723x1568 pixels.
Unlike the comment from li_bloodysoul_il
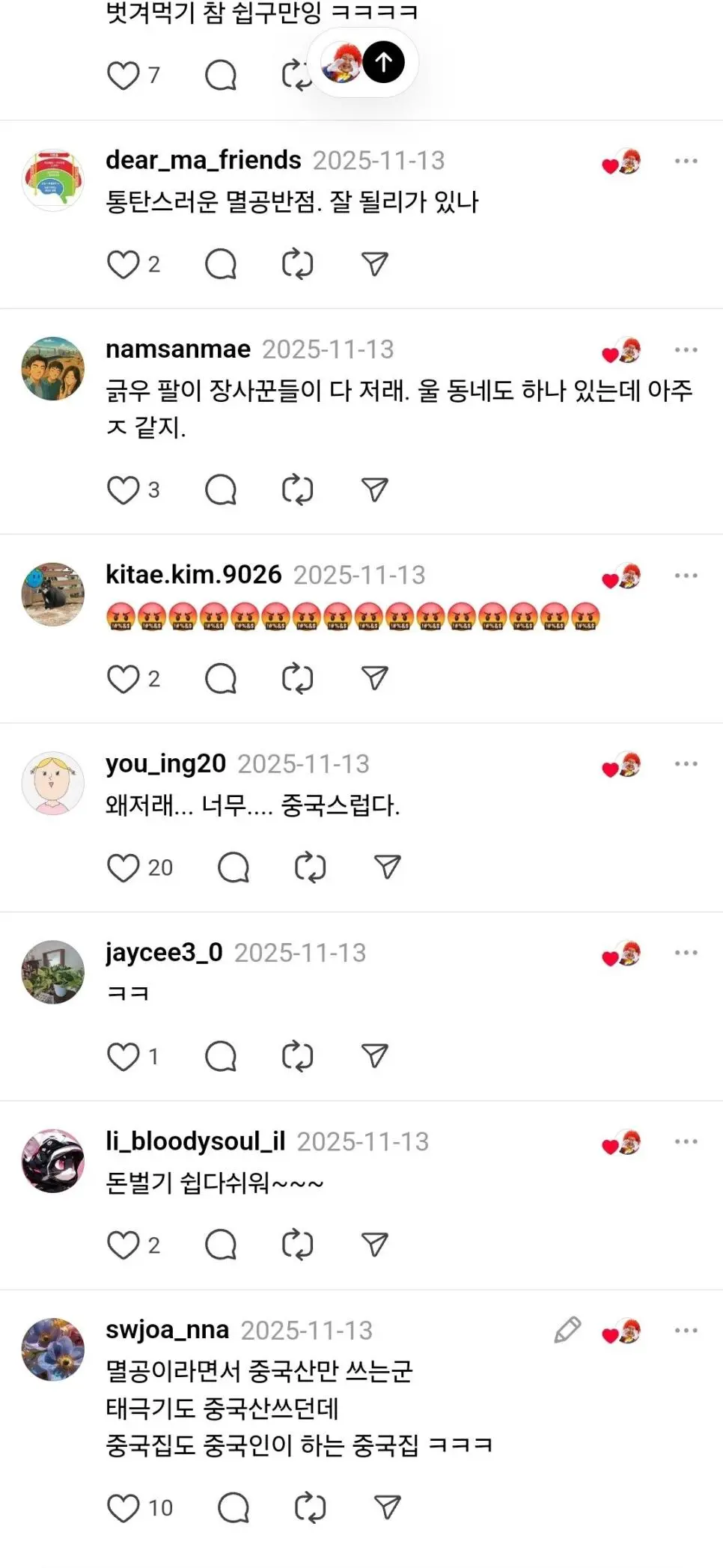click(124, 1245)
